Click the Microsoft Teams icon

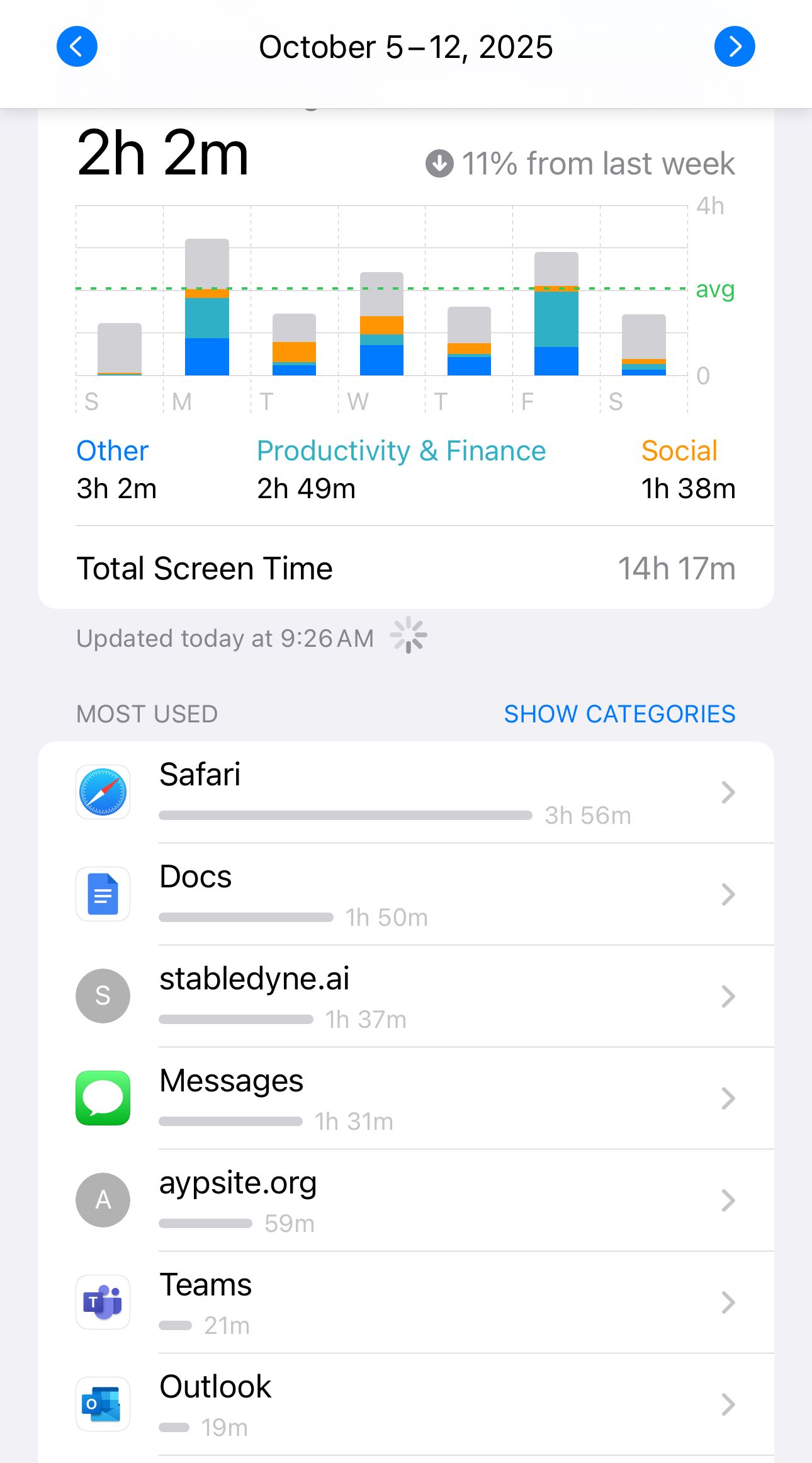103,1301
